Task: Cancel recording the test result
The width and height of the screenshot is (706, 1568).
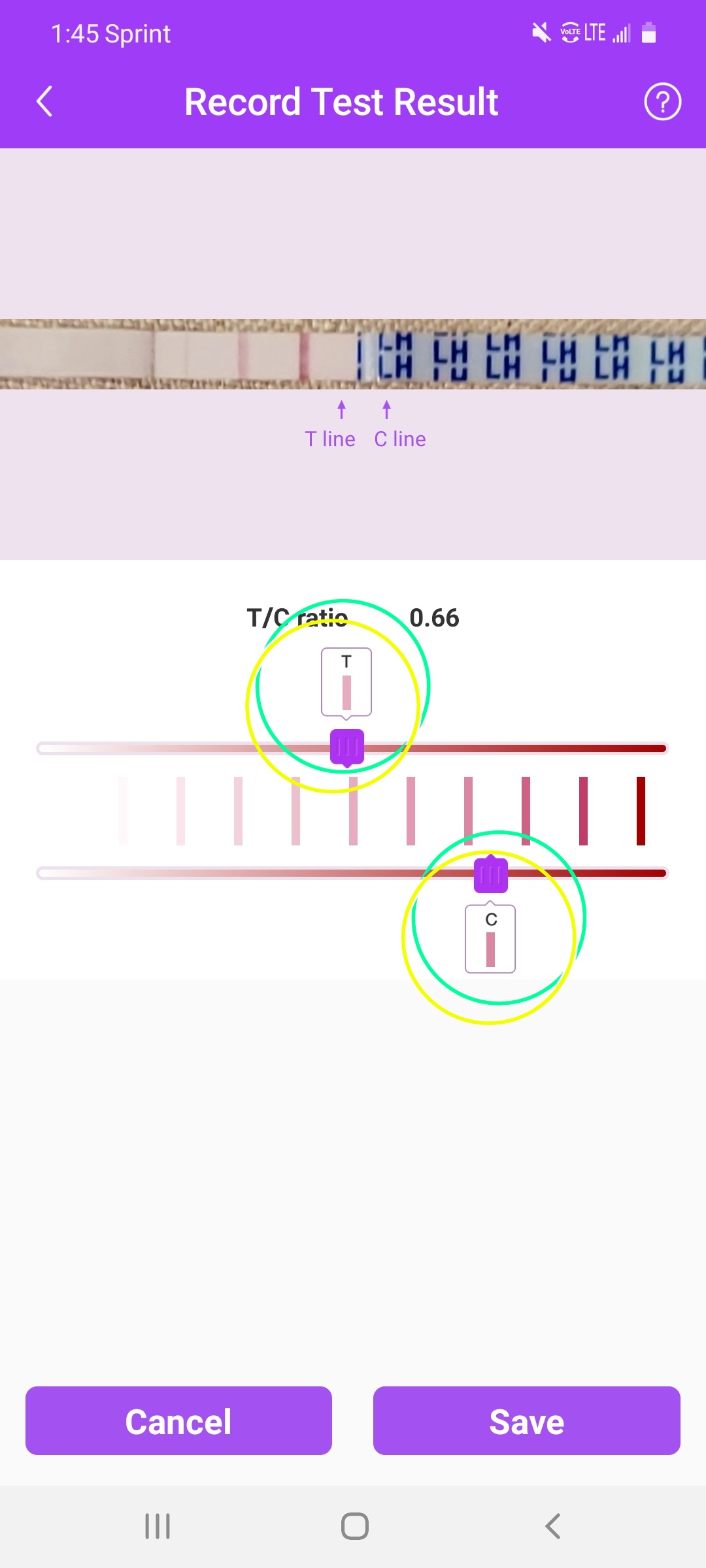Action: 178,1421
